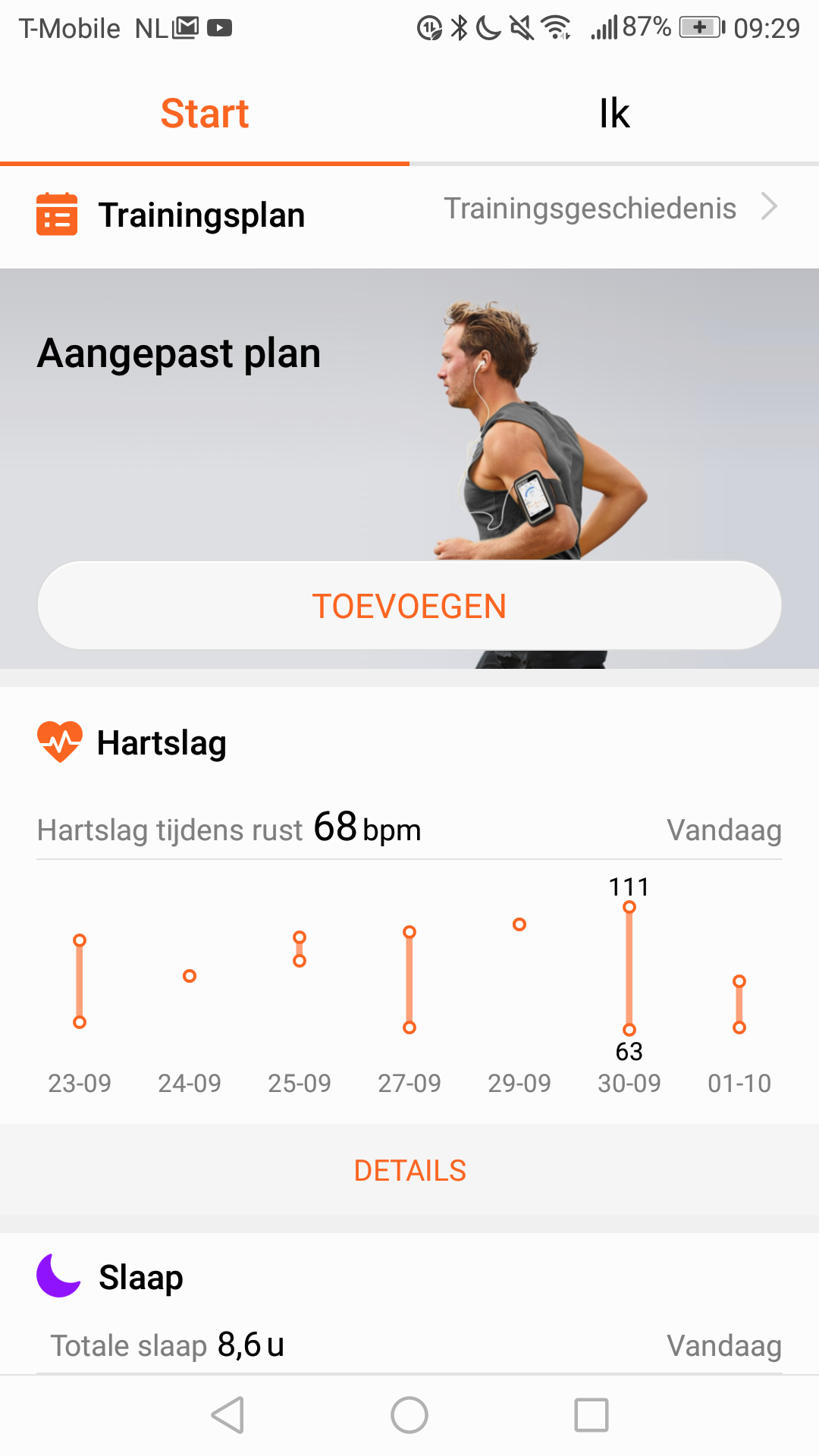Image resolution: width=819 pixels, height=1456 pixels.
Task: Switch to the Ik tab
Action: (x=614, y=114)
